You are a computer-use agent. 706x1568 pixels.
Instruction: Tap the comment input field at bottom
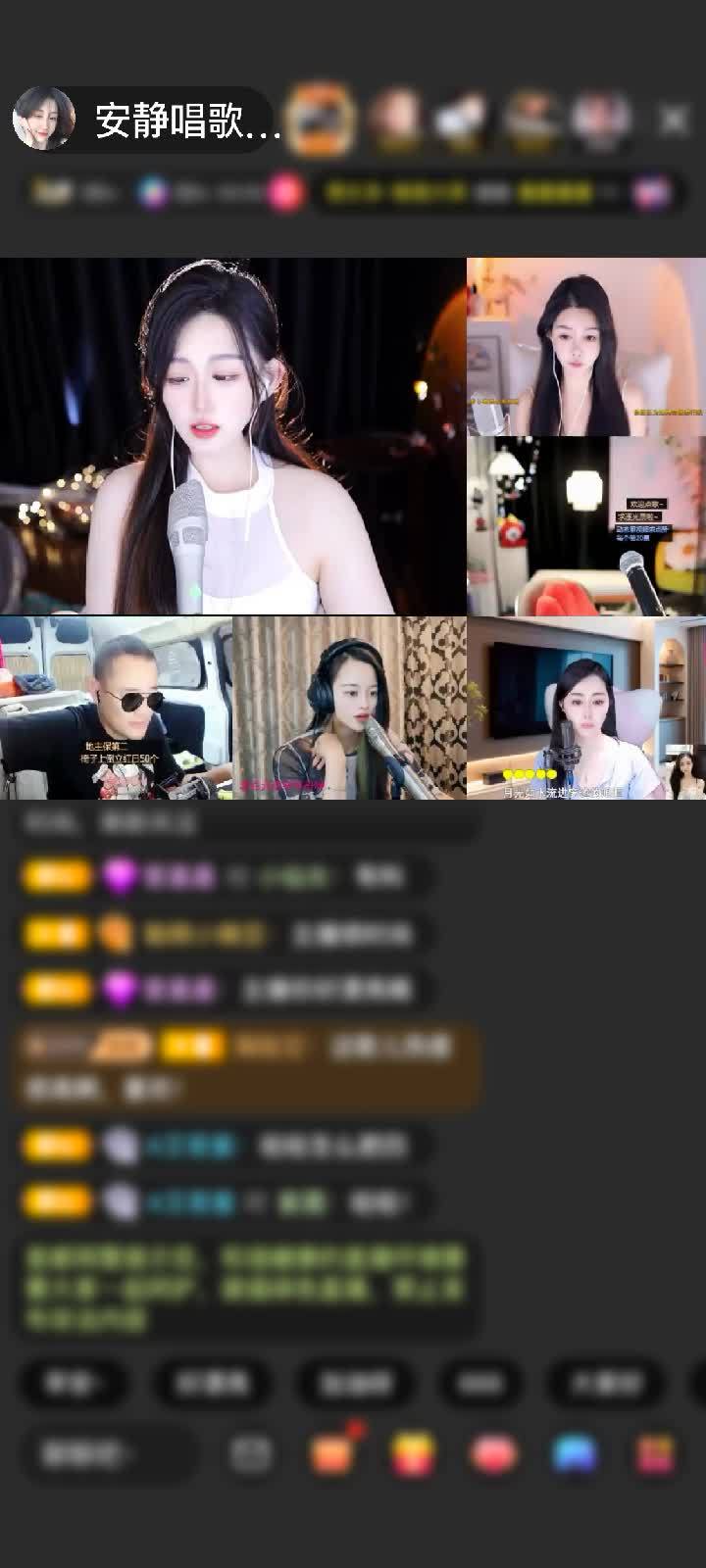click(108, 1453)
